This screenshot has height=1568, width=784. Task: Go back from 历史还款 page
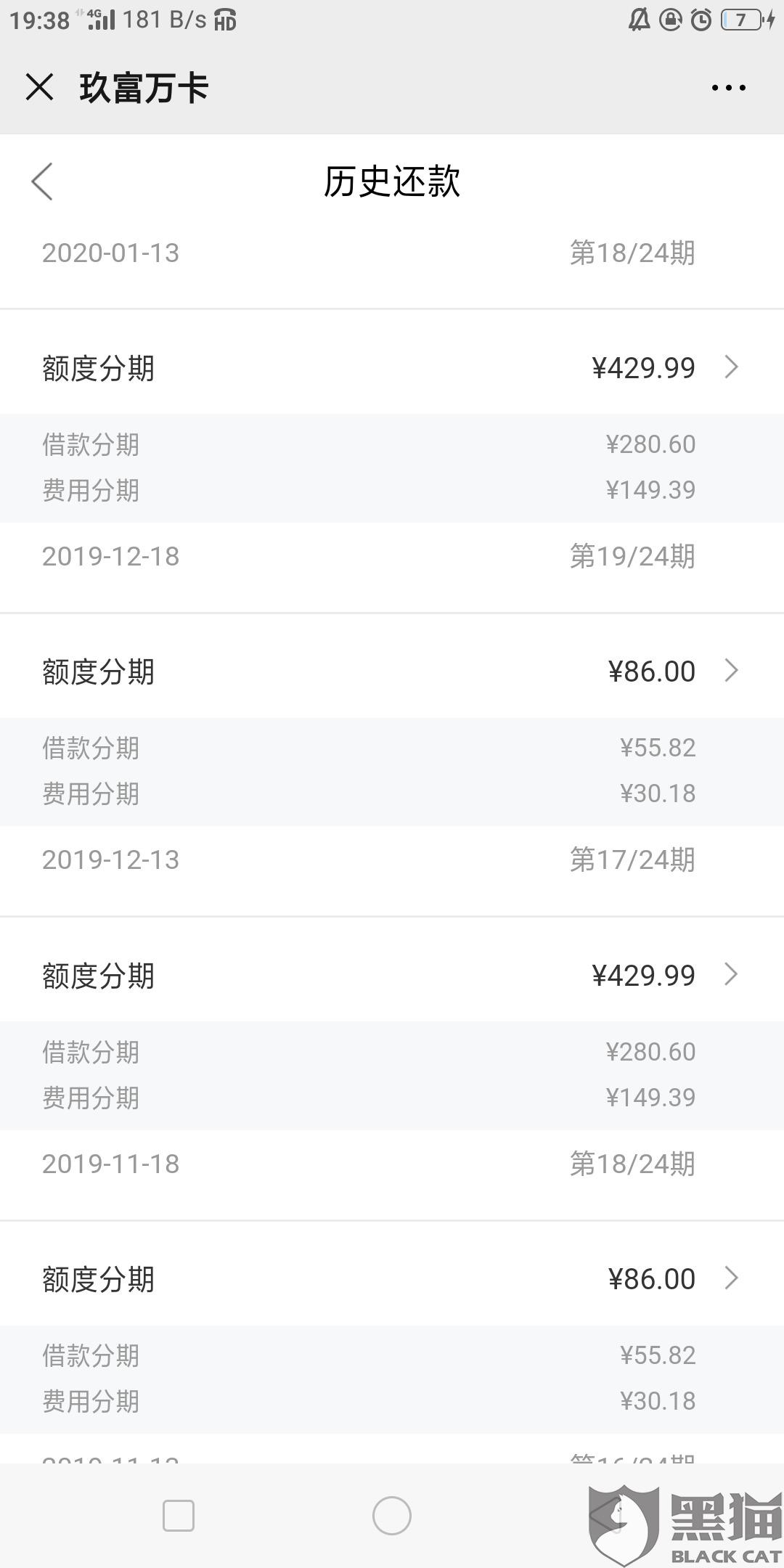point(42,181)
